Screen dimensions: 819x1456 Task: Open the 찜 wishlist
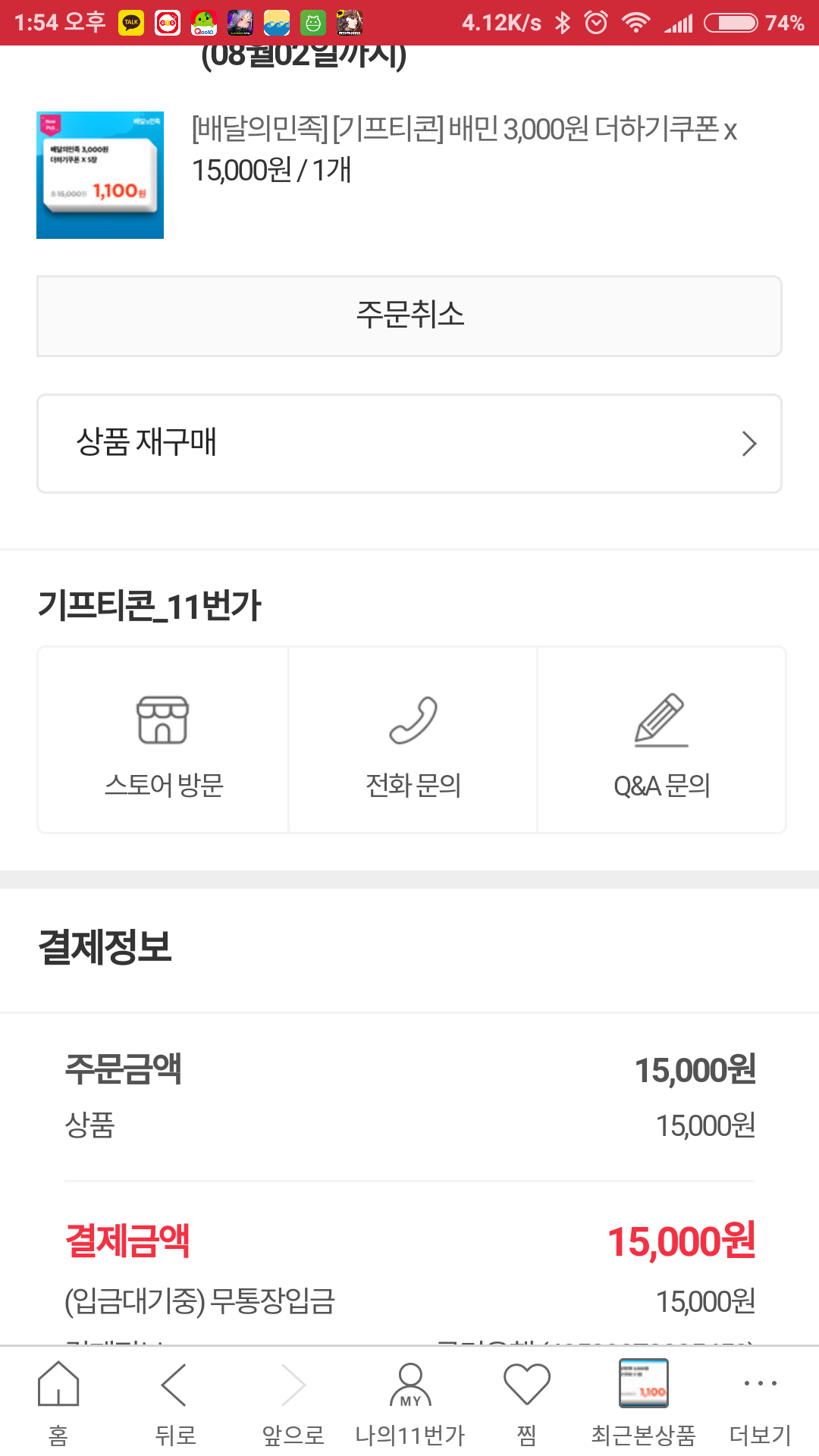pos(526,1401)
